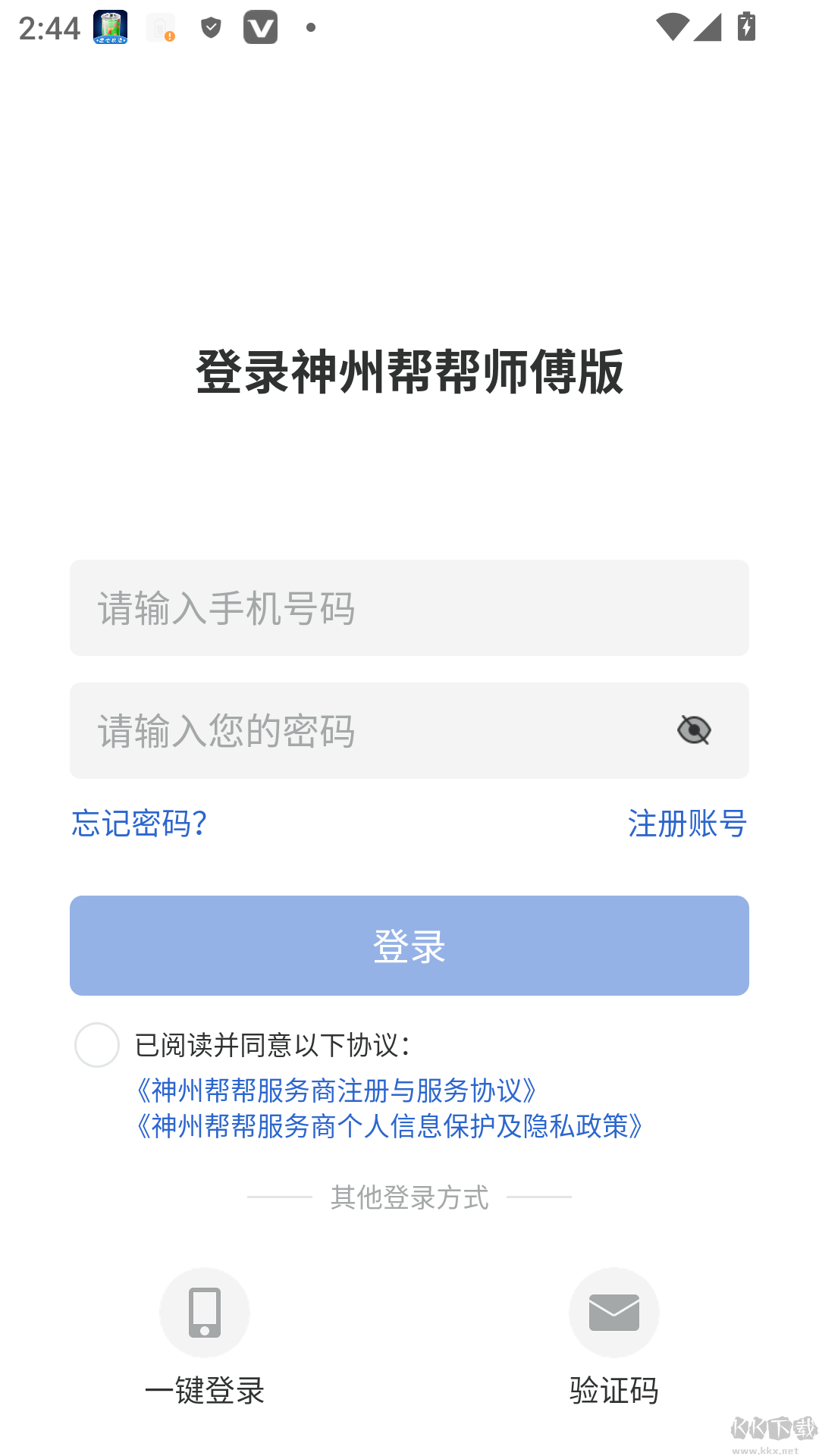Screen dimensions: 819x1456
Task: Tap the battery widget icon in the notification bar
Action: tap(110, 27)
